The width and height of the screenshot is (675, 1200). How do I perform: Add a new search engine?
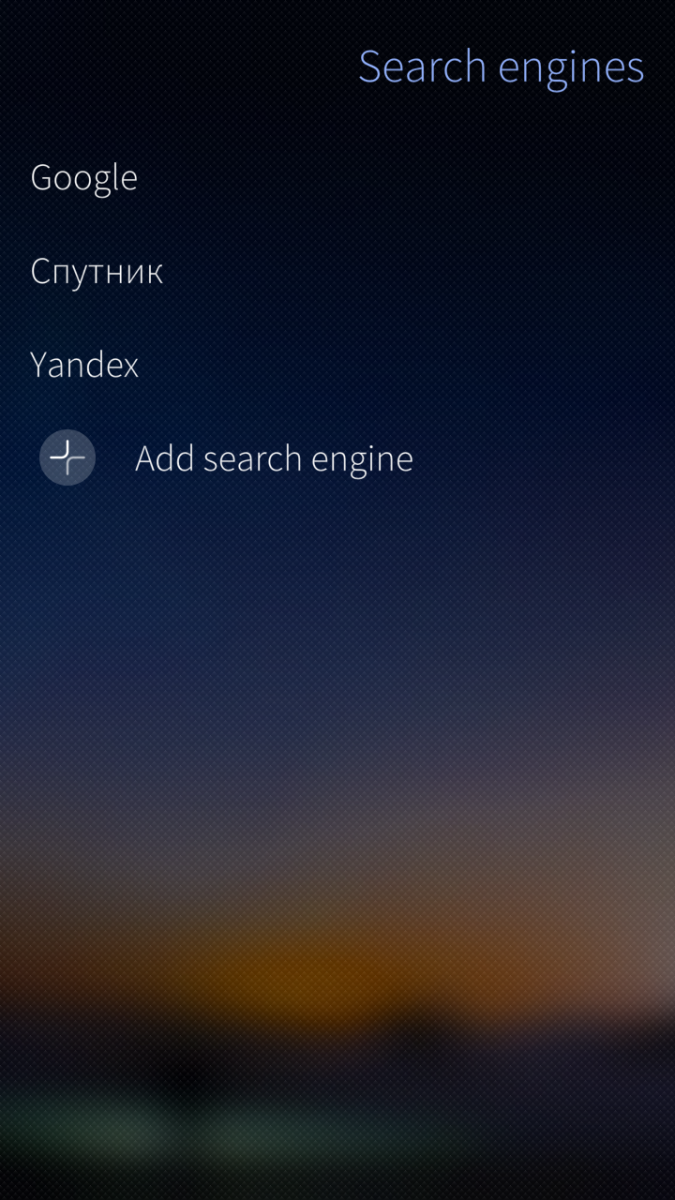pos(272,459)
